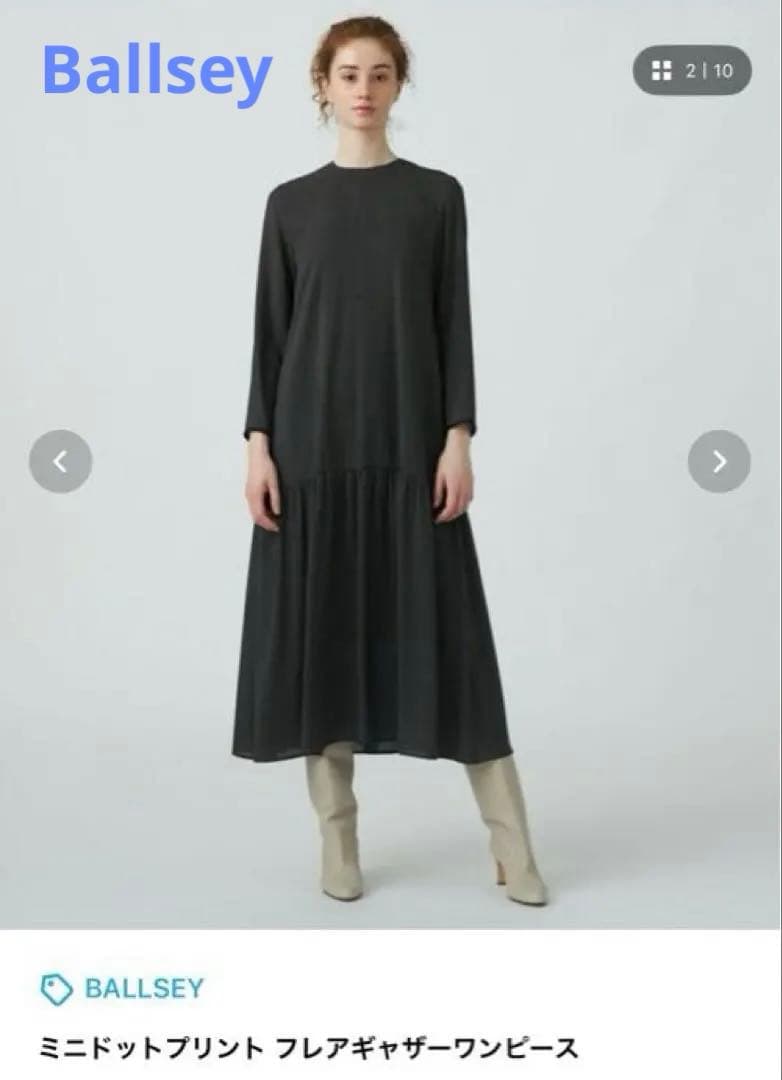Open the BALLSEY brand tag link

(122, 989)
